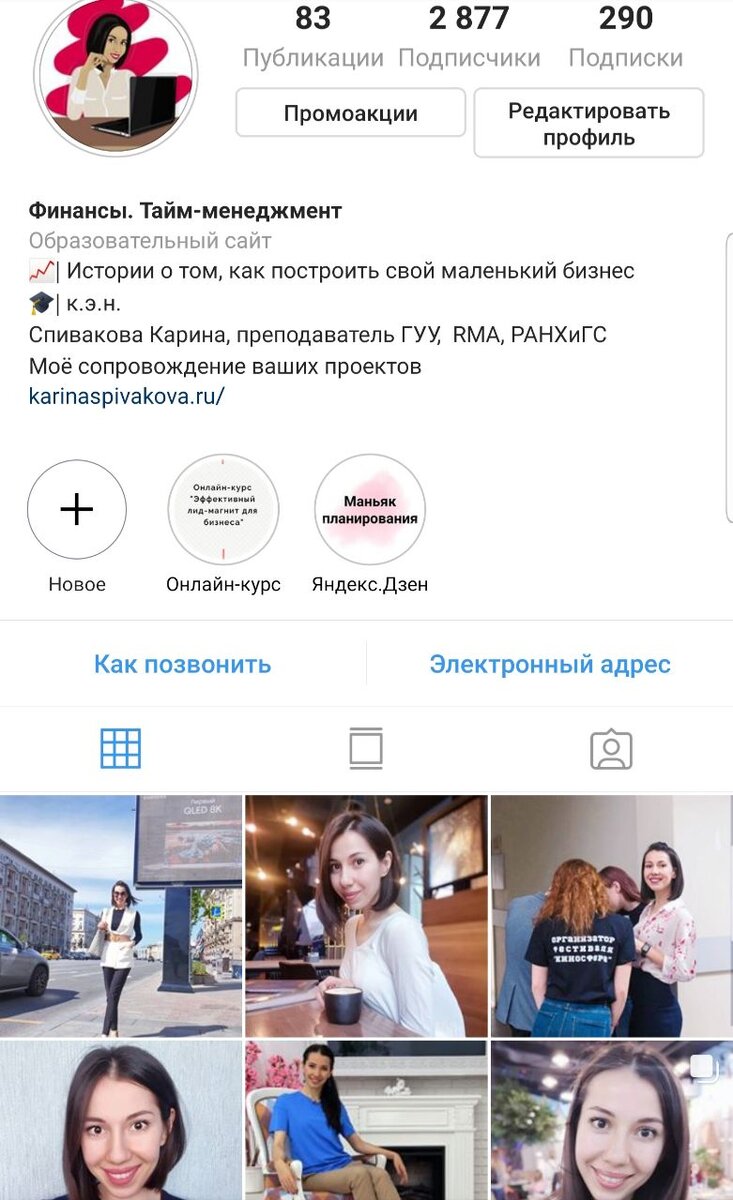
Task: Tap Как позвонить
Action: 183,664
